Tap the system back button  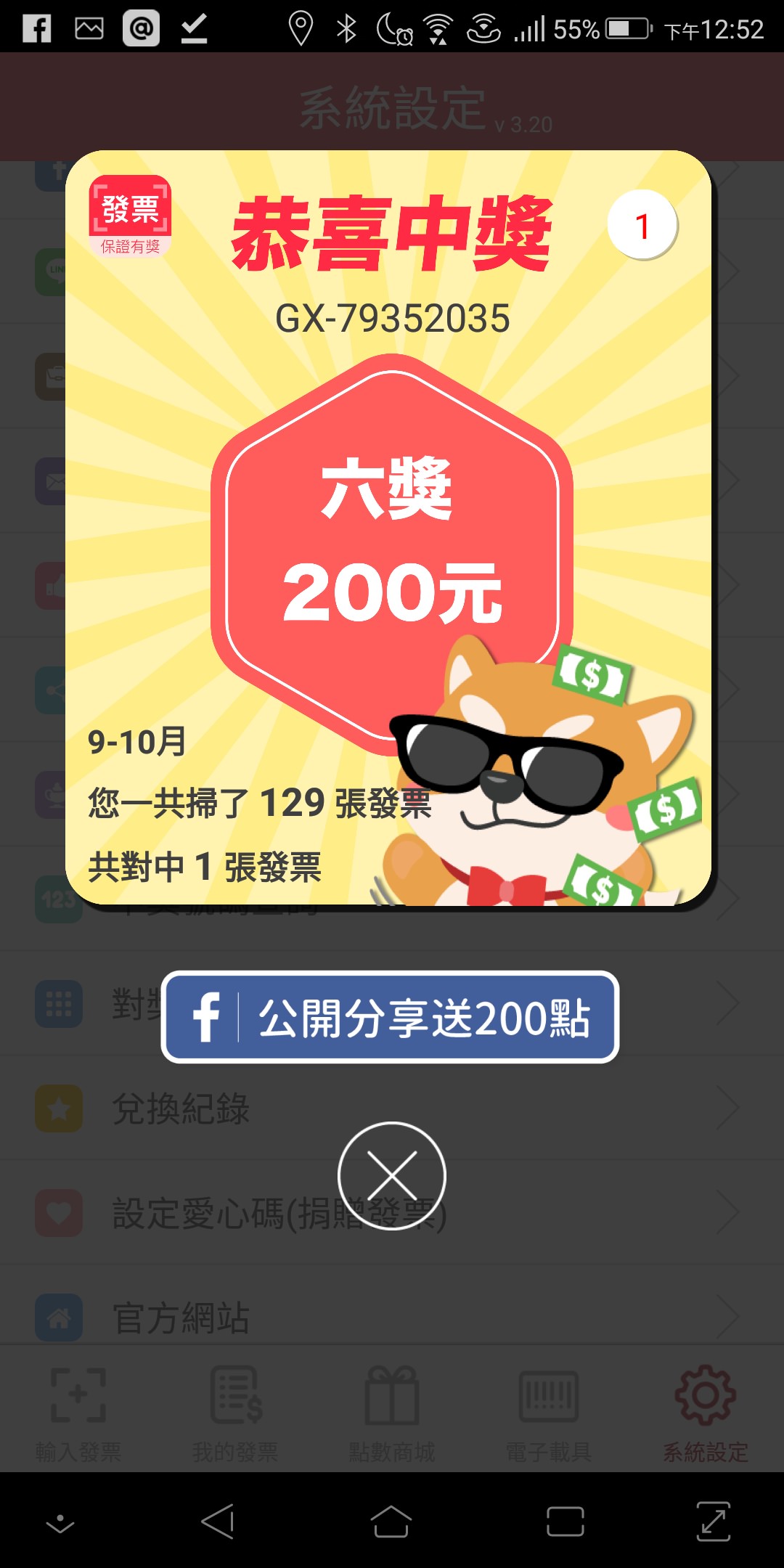point(218,1522)
